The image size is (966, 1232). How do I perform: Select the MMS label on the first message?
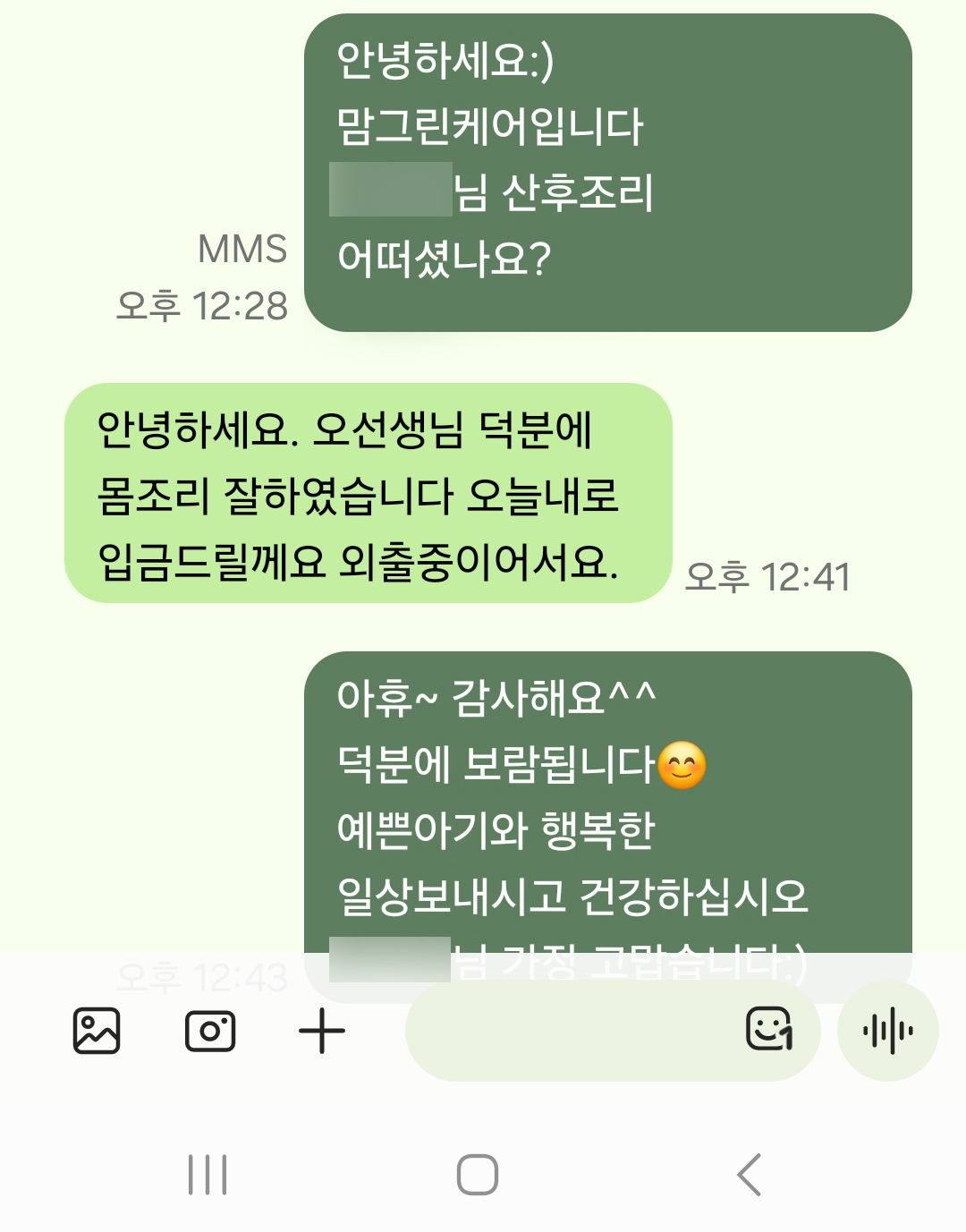pyautogui.click(x=242, y=251)
